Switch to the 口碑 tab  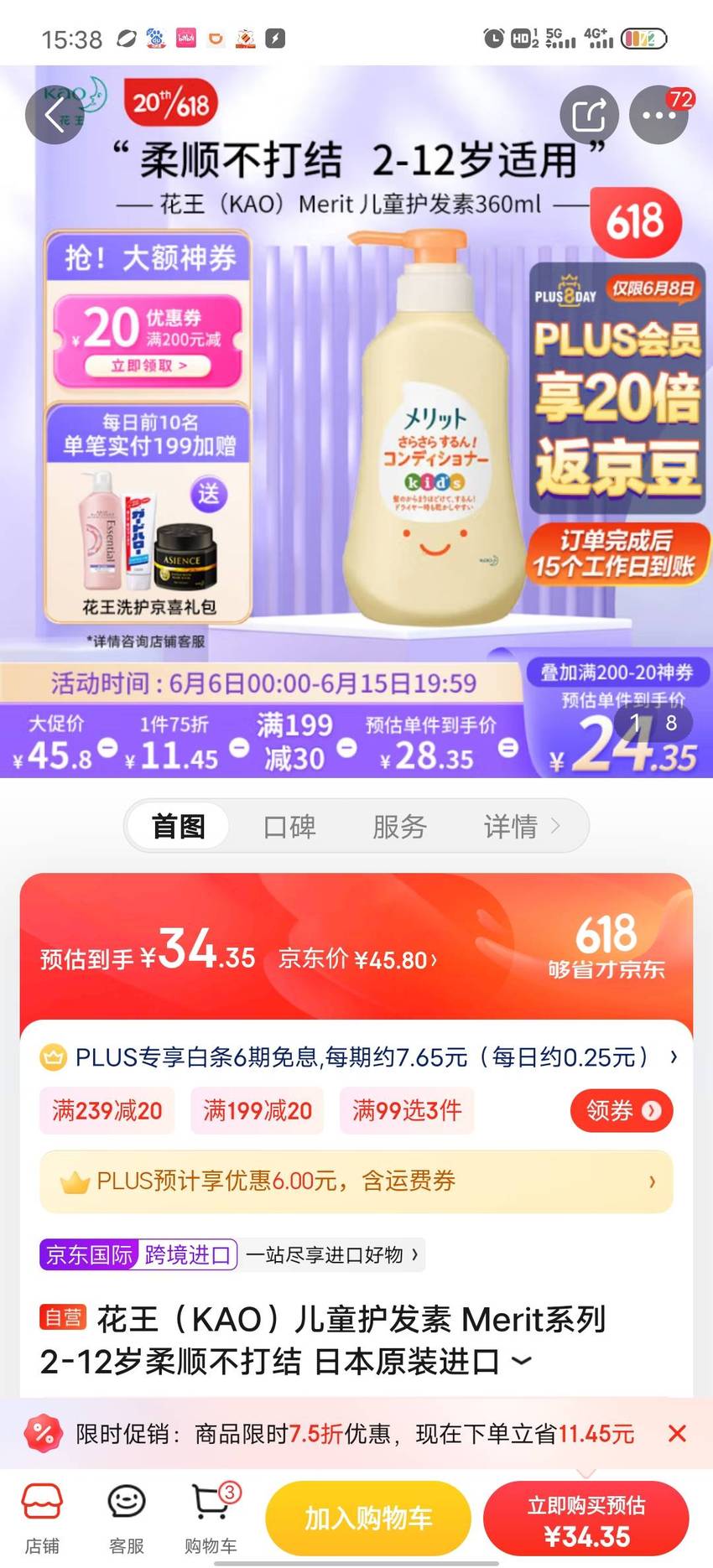289,827
